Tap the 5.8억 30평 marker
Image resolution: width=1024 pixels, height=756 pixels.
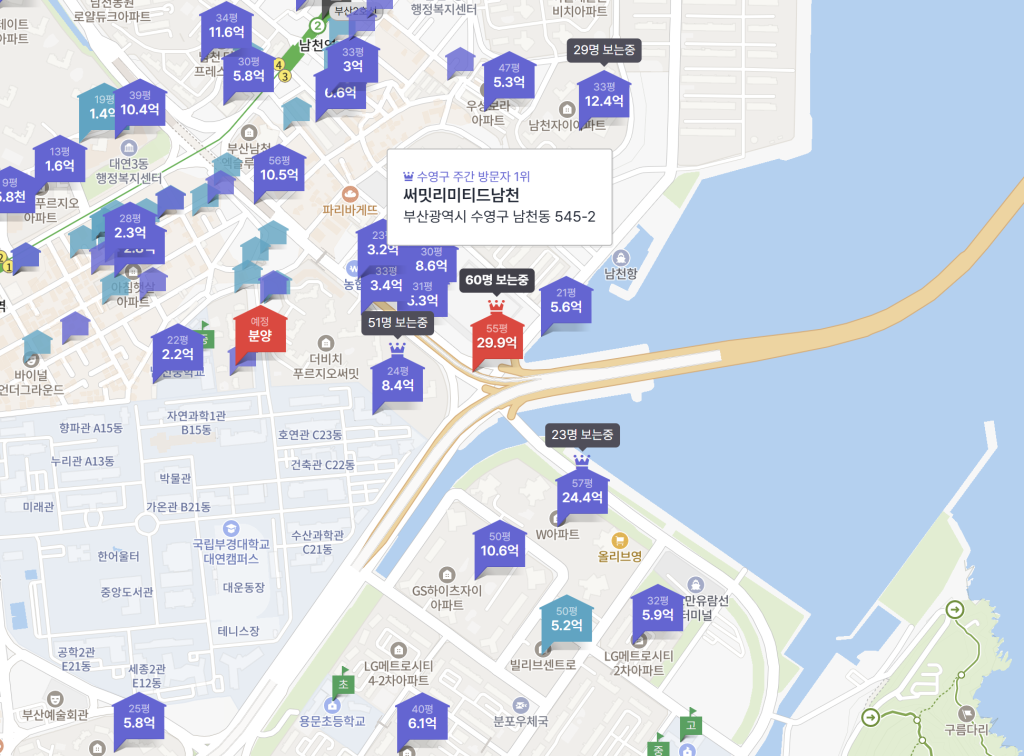[248, 69]
